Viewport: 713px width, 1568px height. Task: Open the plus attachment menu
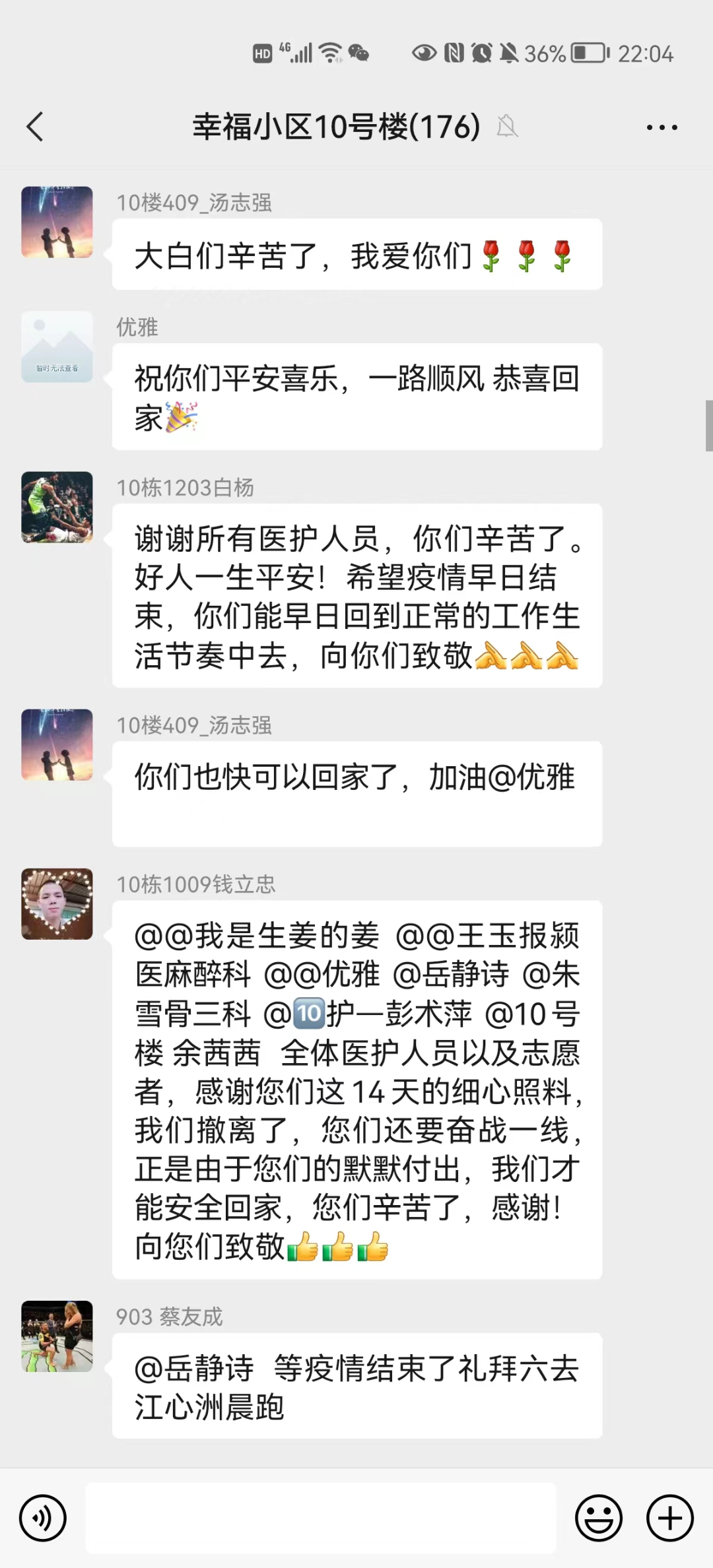669,1519
